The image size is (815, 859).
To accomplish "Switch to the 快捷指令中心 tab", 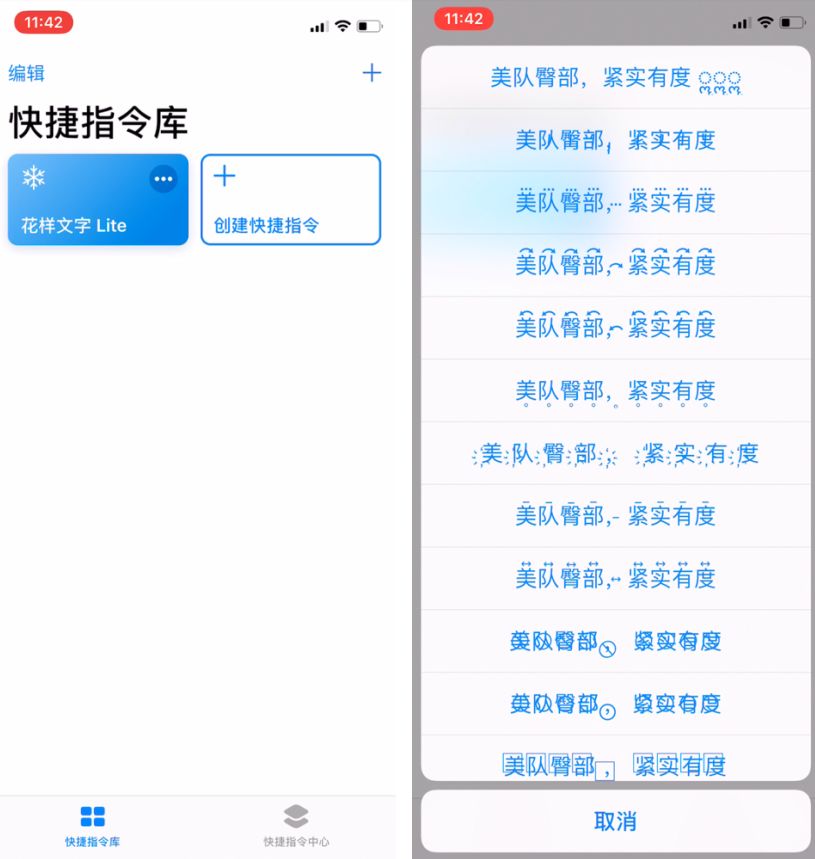I will pyautogui.click(x=296, y=825).
